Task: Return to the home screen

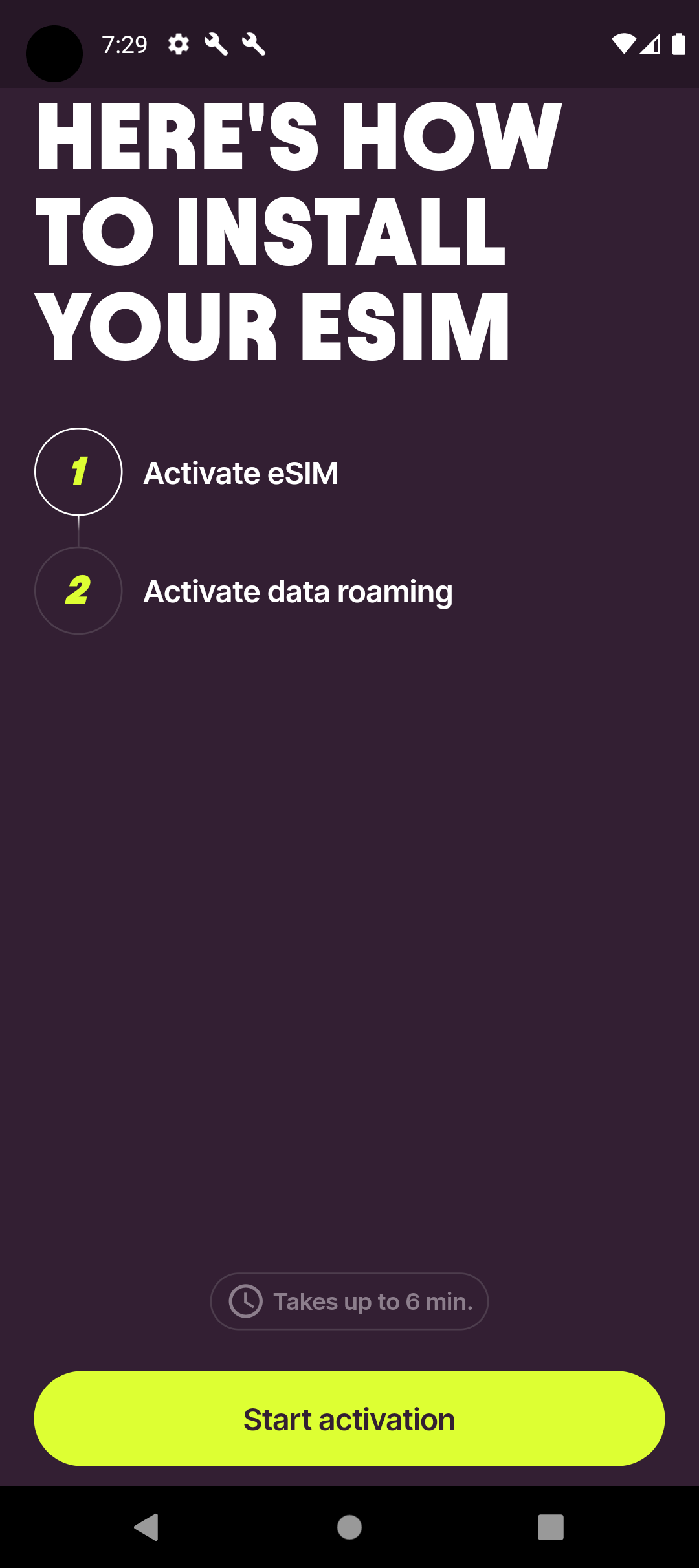Action: [349, 1527]
